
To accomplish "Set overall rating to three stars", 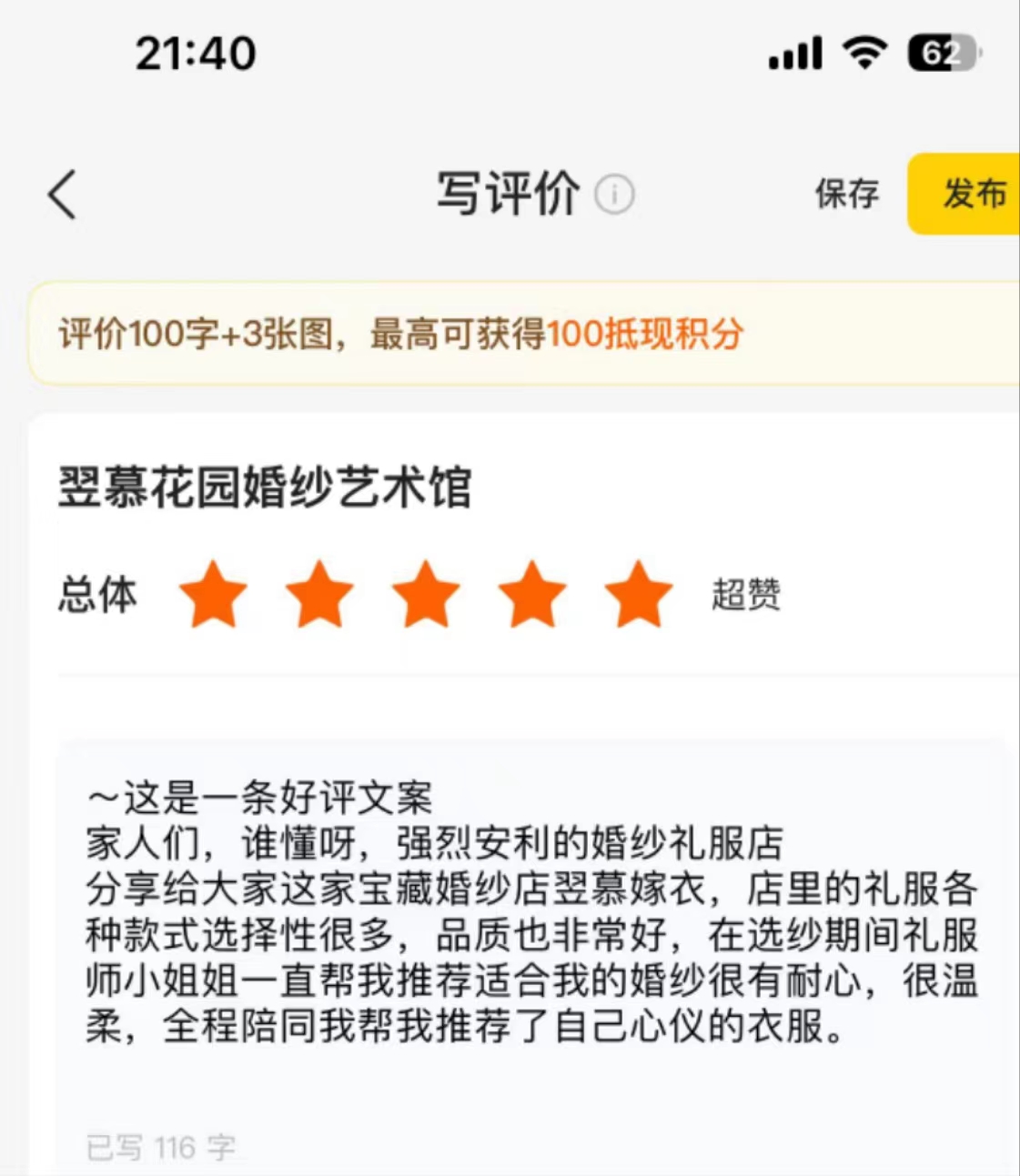I will point(426,595).
